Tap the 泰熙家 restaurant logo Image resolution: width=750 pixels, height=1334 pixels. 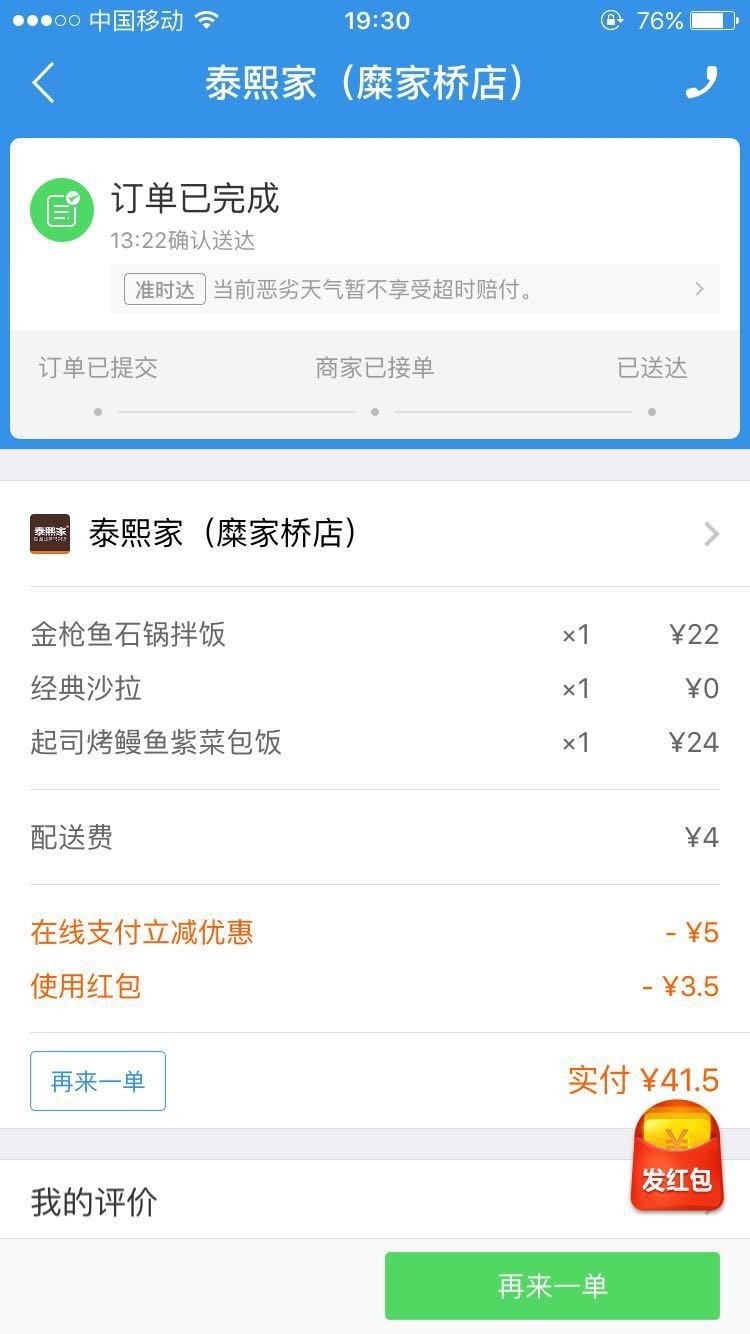(x=51, y=534)
